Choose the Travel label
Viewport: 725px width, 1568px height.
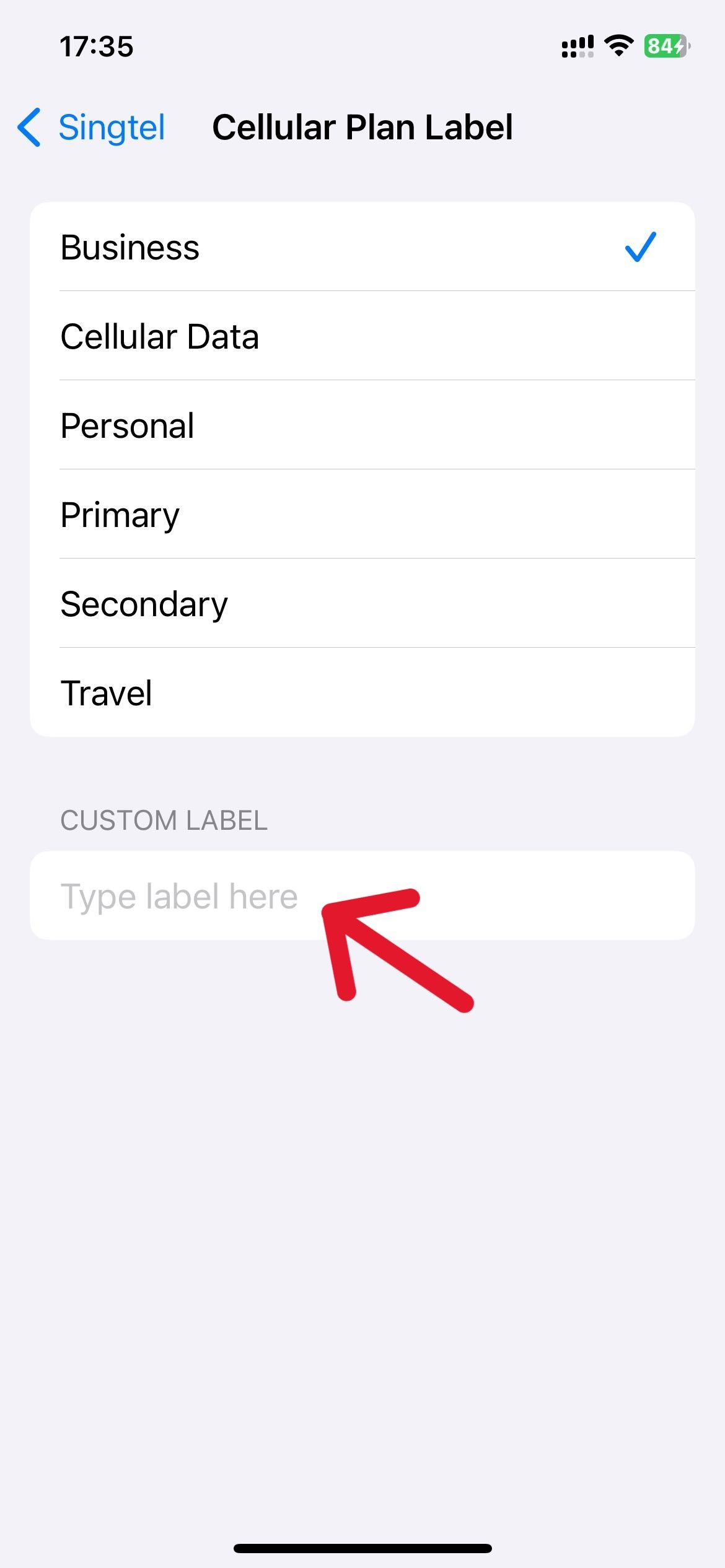pyautogui.click(x=362, y=693)
